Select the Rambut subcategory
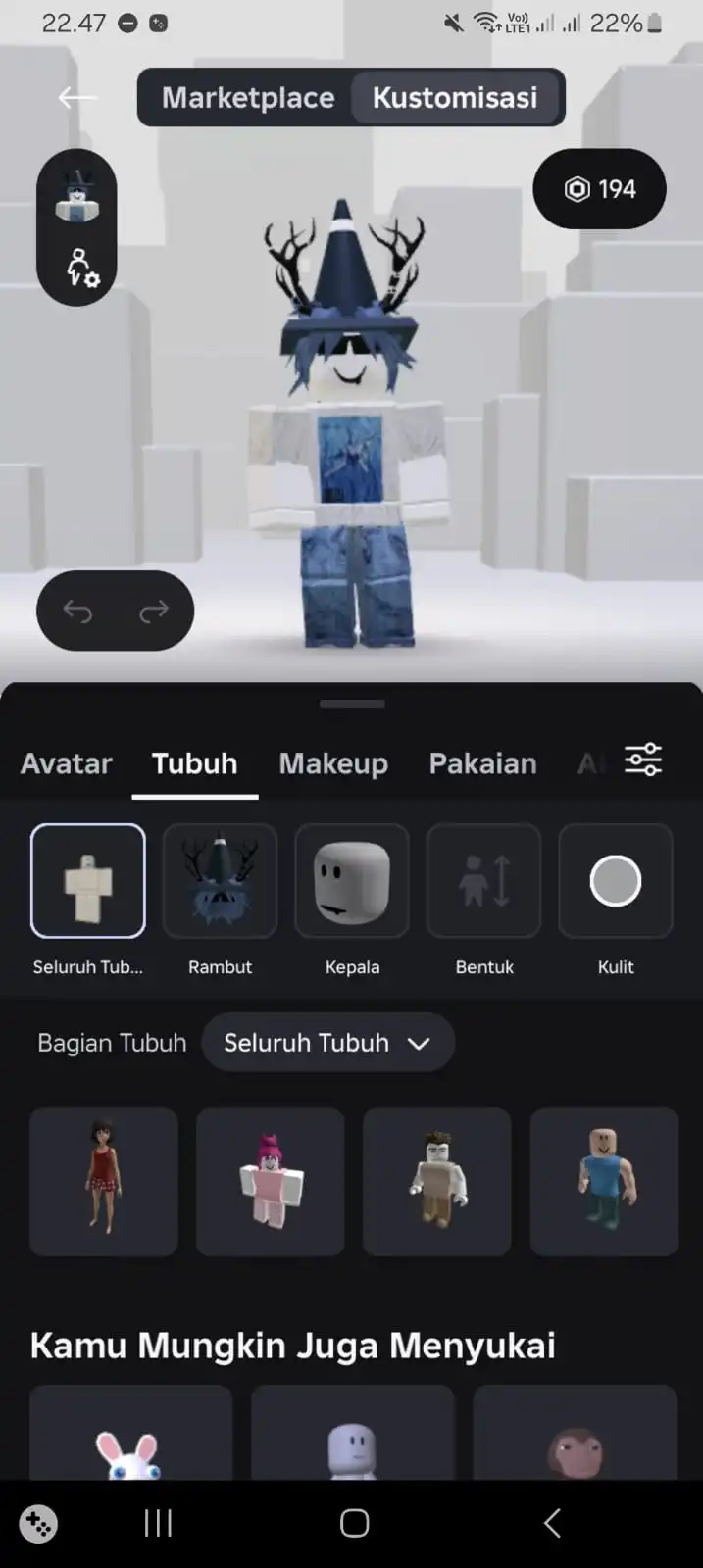The height and width of the screenshot is (1568, 703). pos(220,882)
